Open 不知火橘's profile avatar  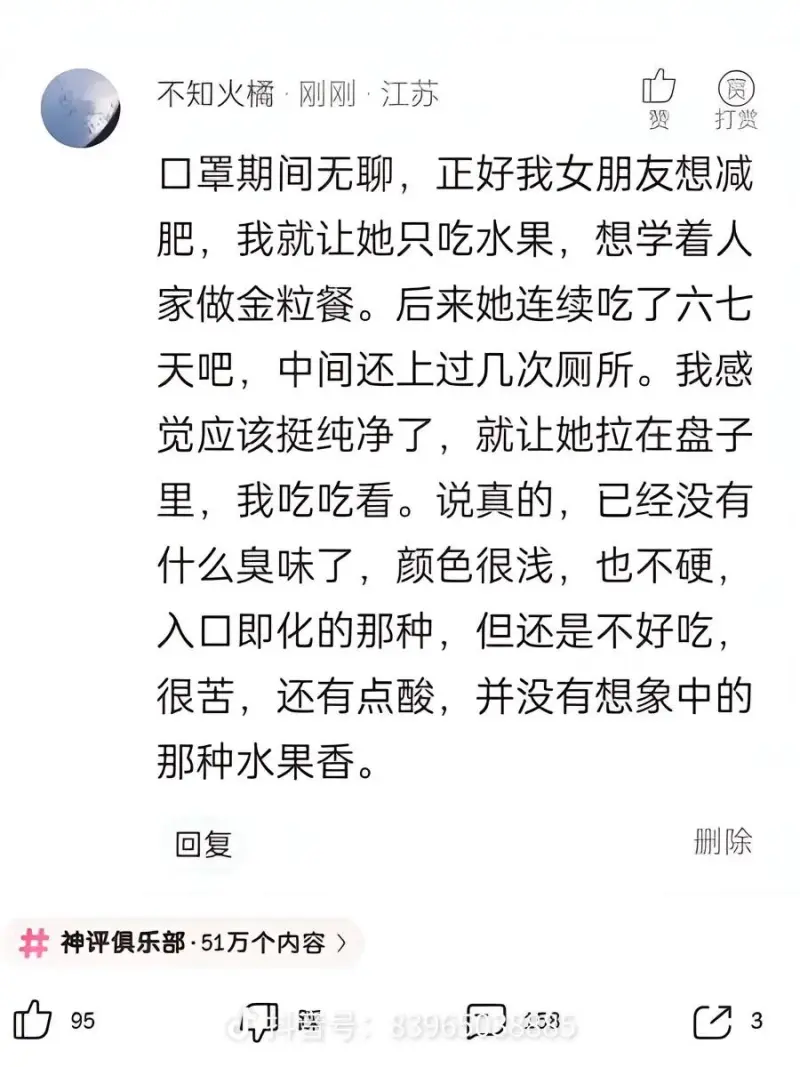point(80,108)
